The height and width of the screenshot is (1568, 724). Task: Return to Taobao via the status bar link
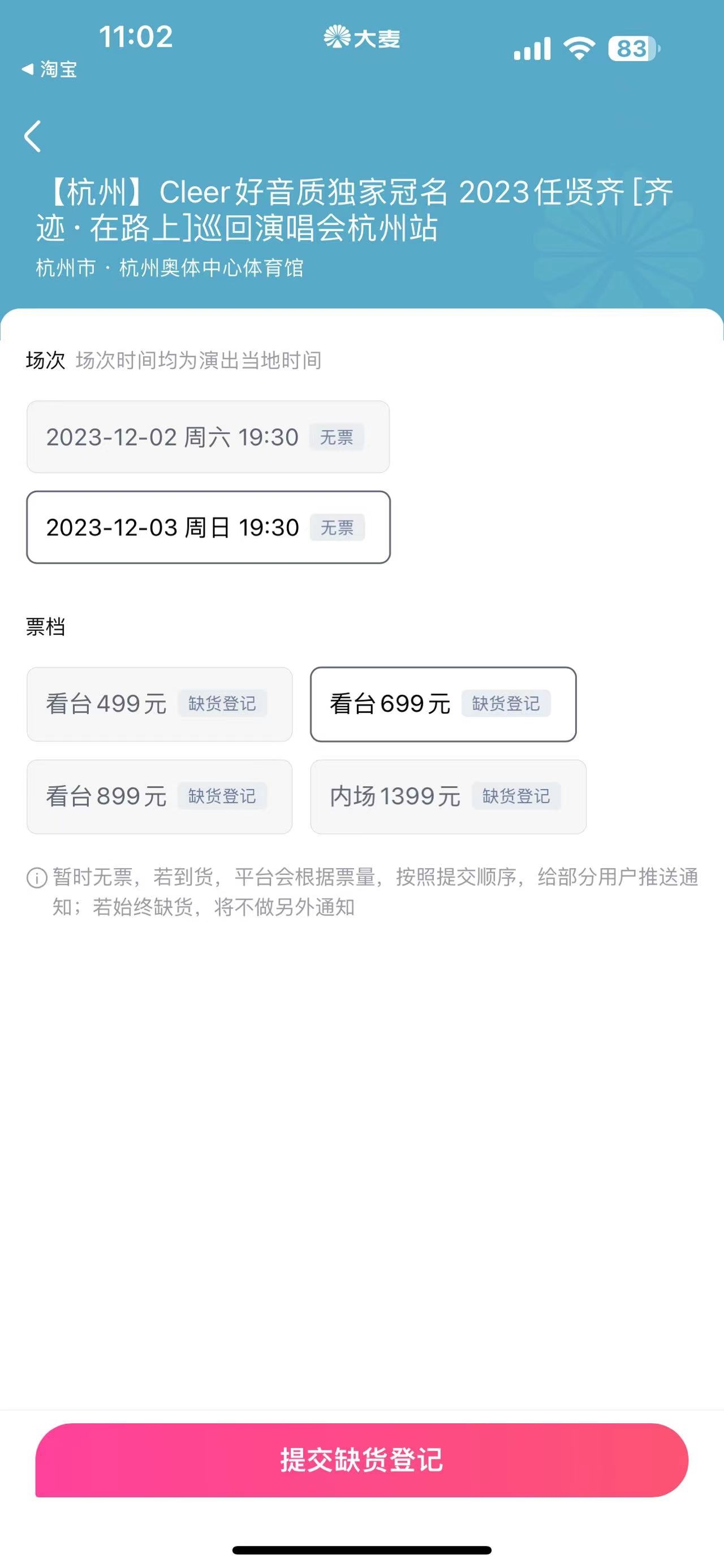pyautogui.click(x=50, y=70)
